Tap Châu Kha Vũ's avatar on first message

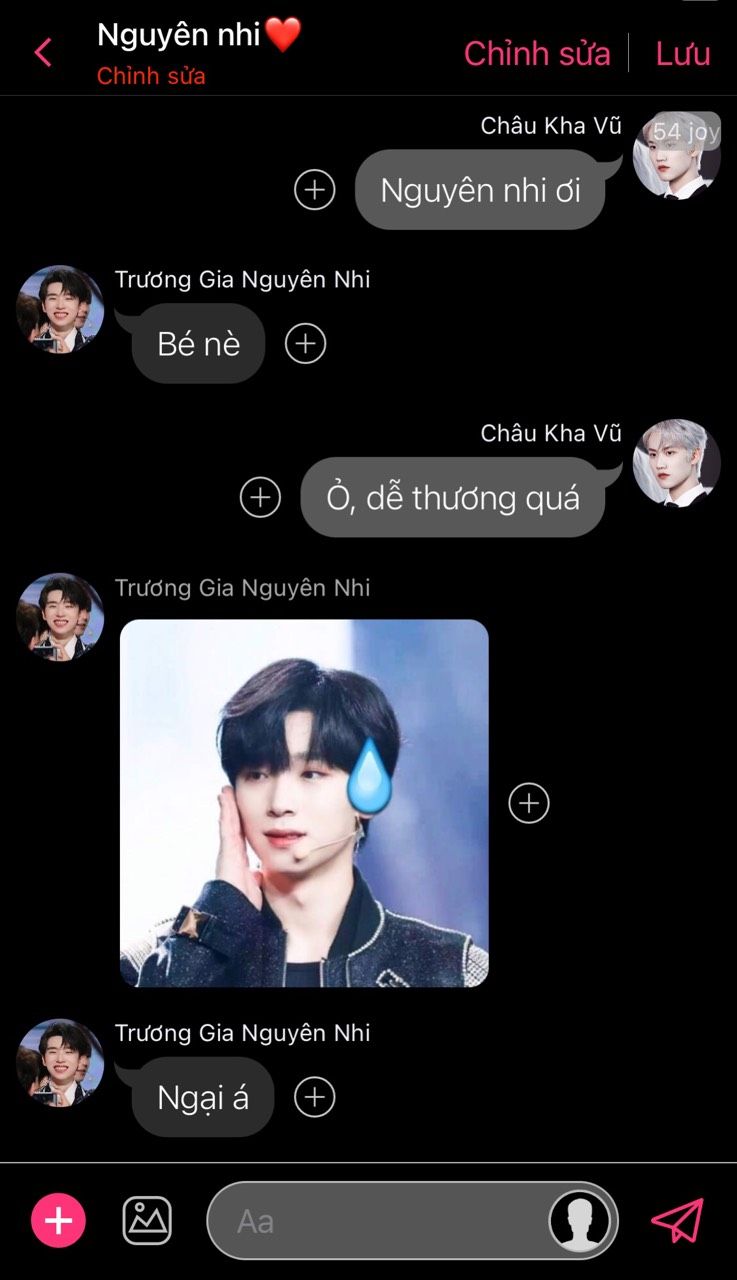[x=676, y=156]
